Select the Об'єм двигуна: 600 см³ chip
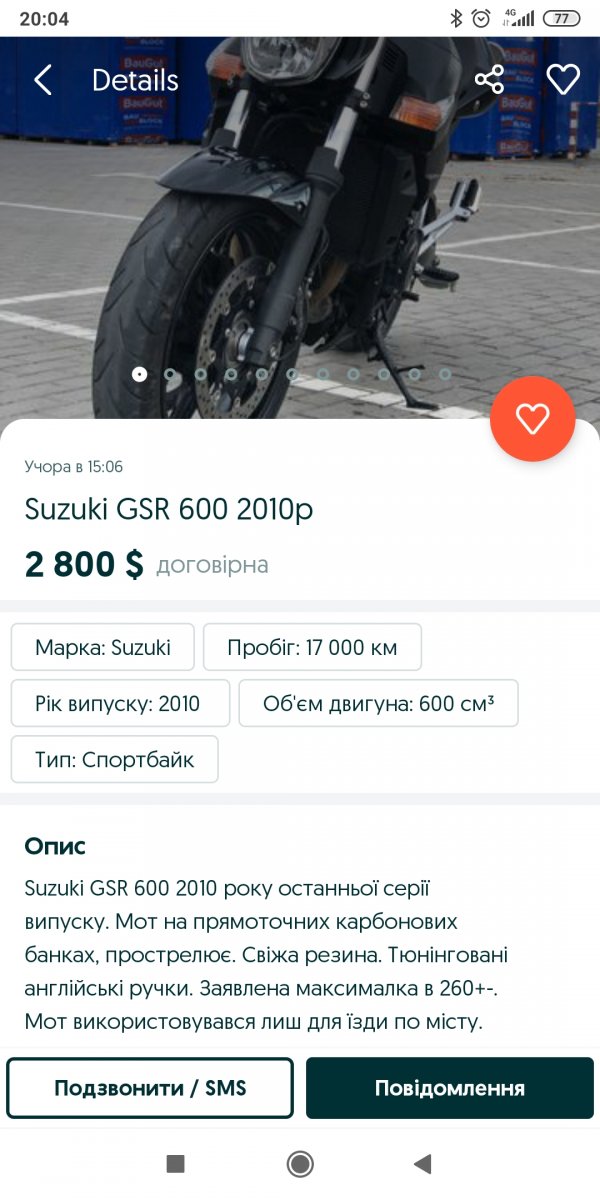600x1200 pixels. pos(378,703)
